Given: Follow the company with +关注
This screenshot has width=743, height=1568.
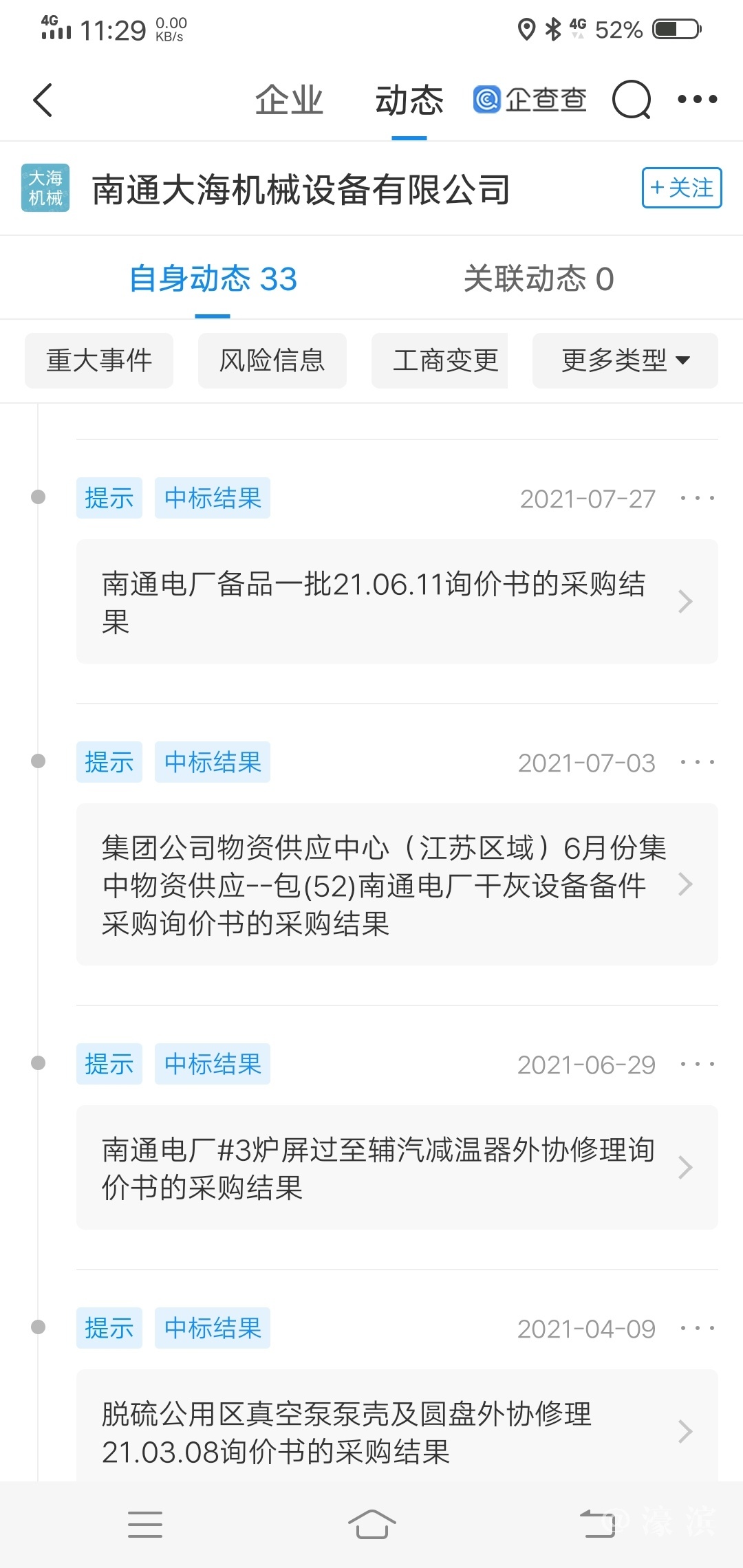Looking at the screenshot, I should [681, 188].
